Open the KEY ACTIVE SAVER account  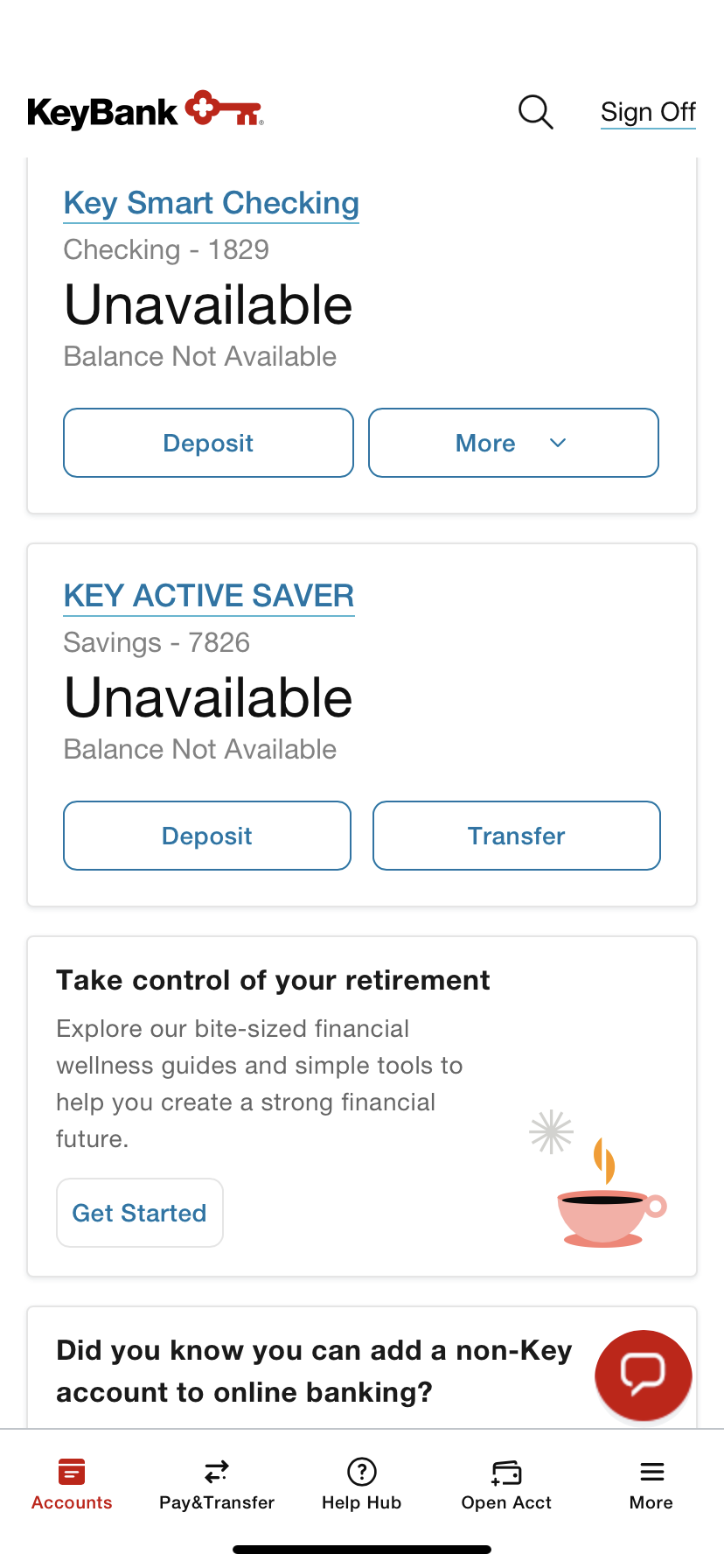pos(209,596)
